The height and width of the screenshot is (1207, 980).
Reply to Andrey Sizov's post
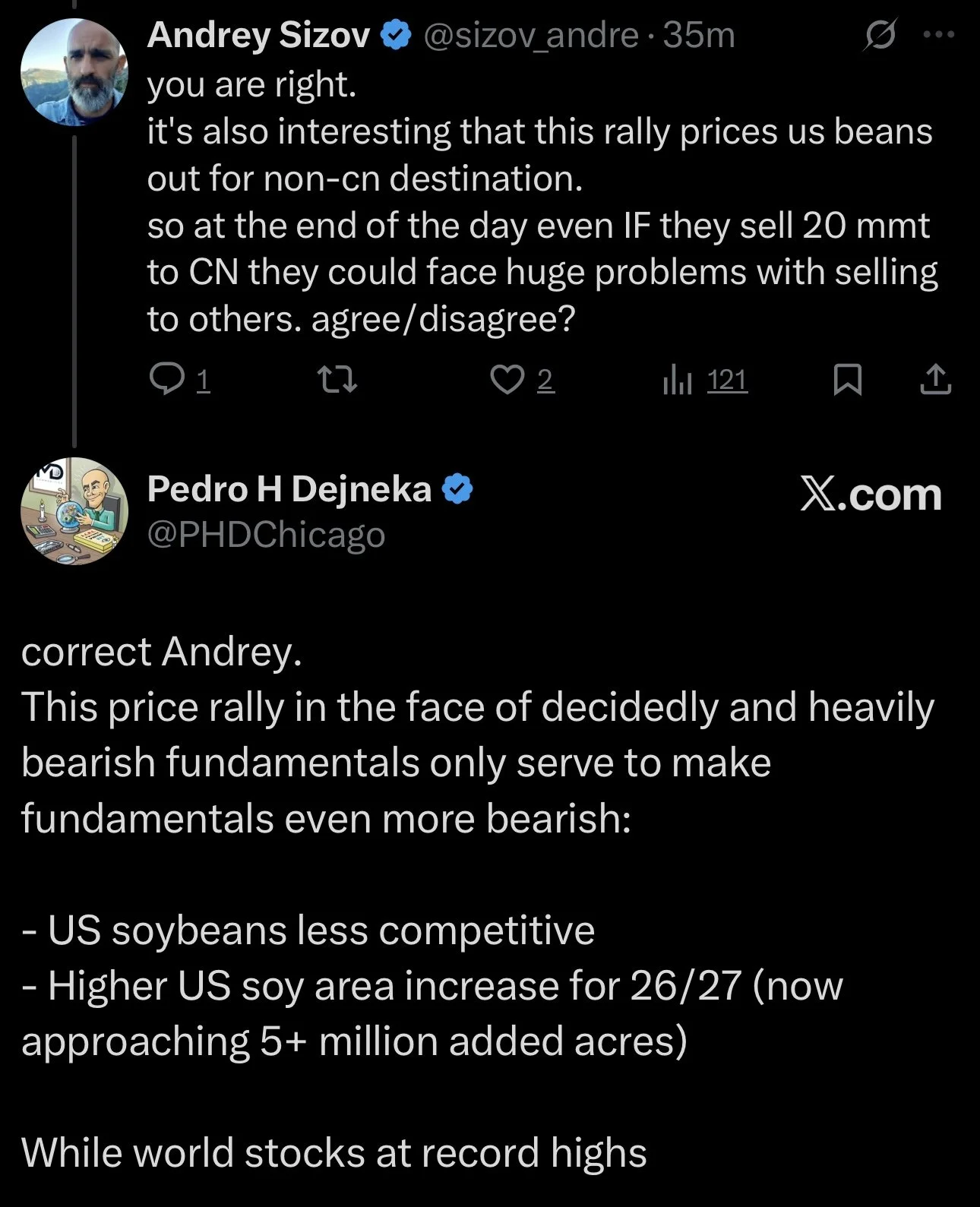tap(166, 379)
